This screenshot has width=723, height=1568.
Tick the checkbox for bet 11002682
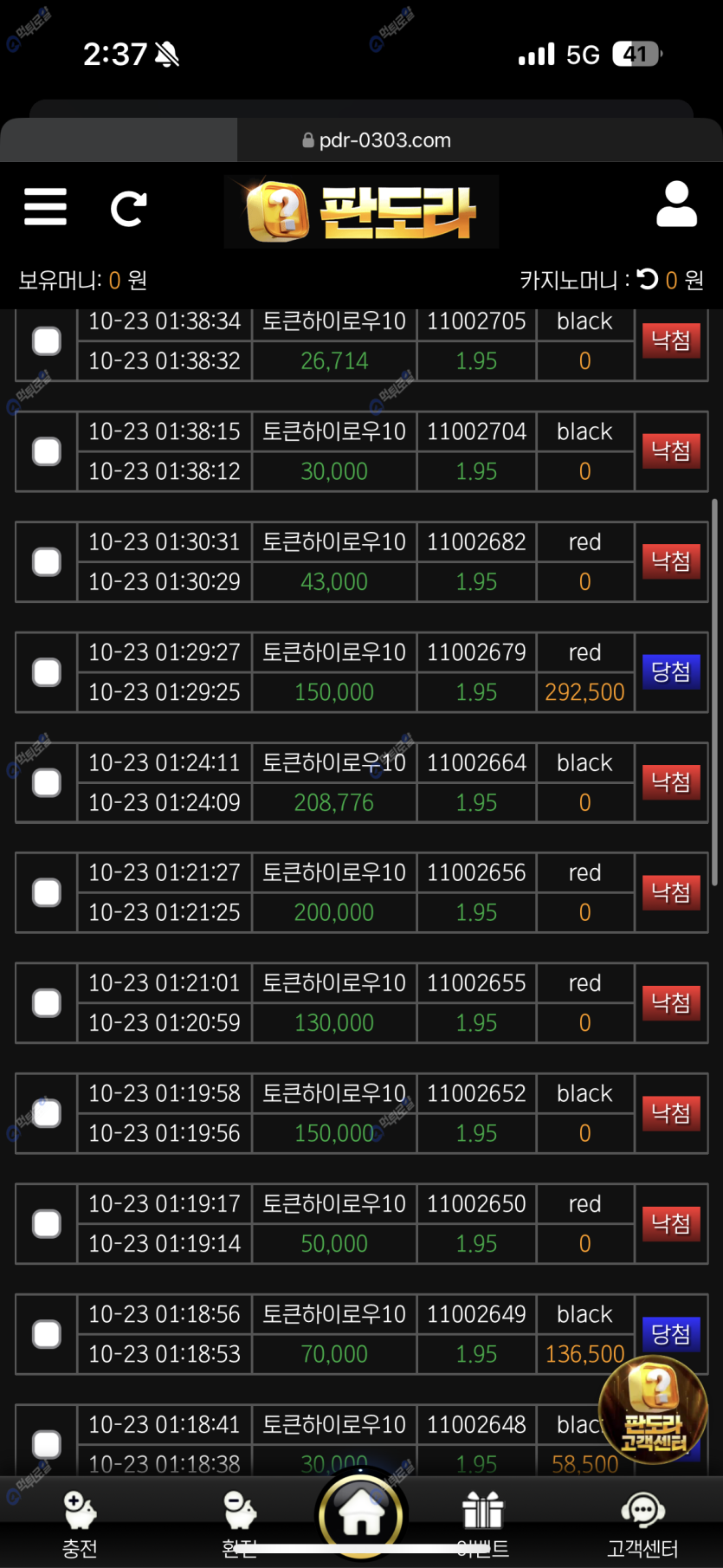click(47, 561)
